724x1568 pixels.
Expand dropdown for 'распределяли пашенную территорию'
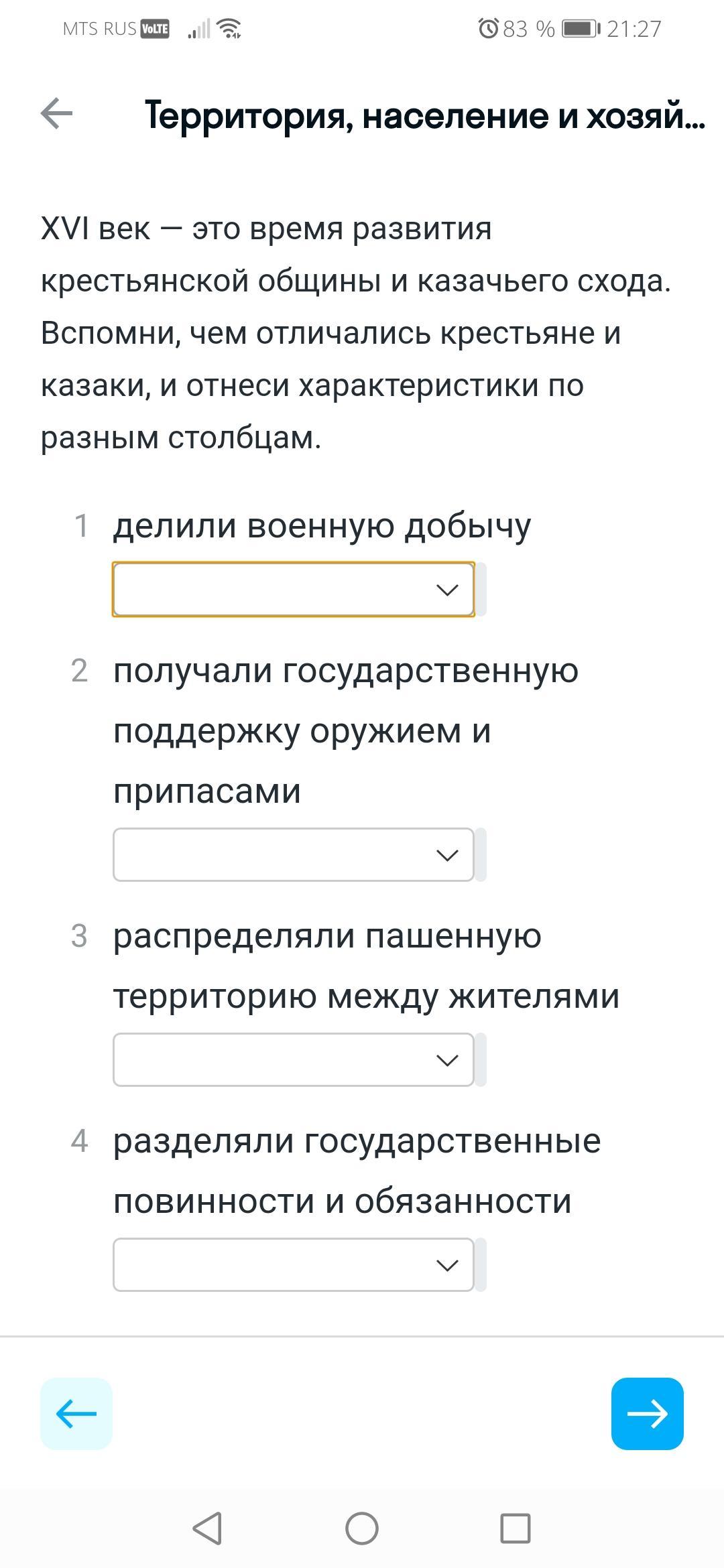tap(294, 1059)
